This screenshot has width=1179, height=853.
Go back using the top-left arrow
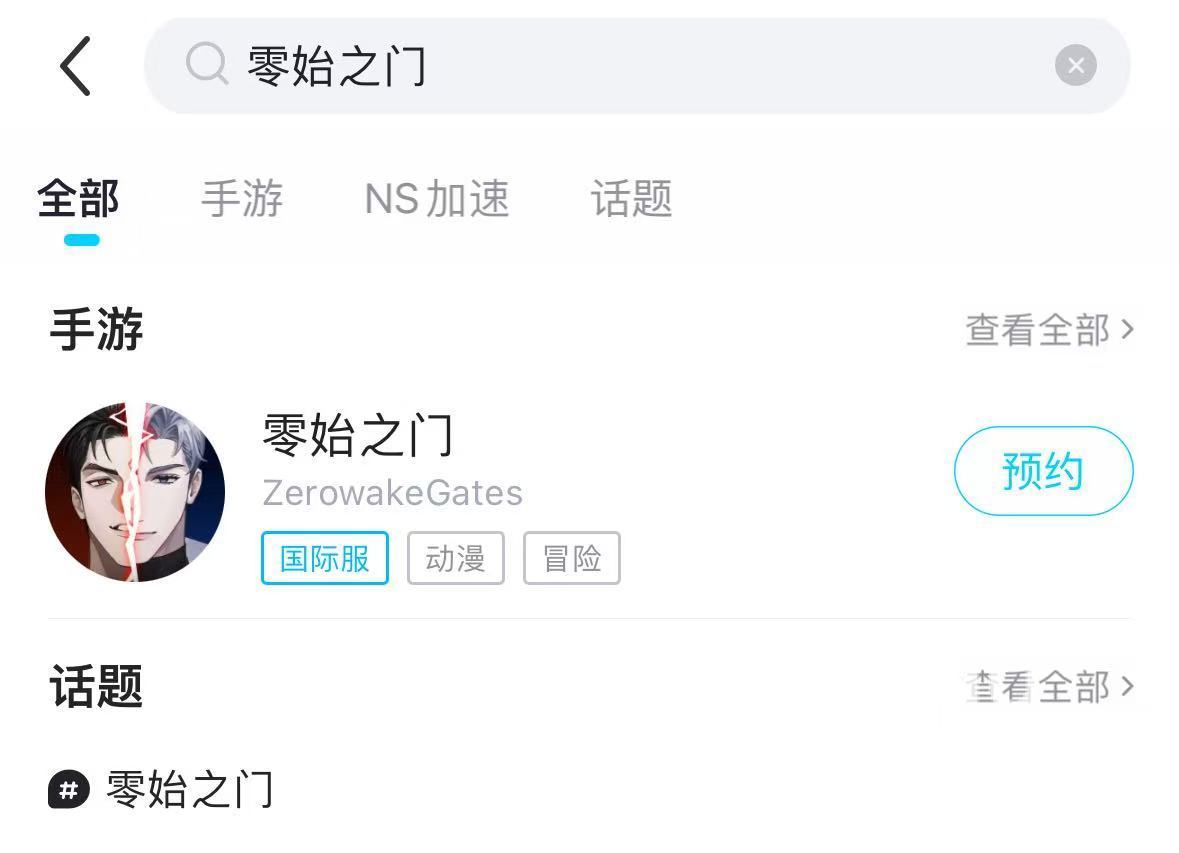pos(76,66)
